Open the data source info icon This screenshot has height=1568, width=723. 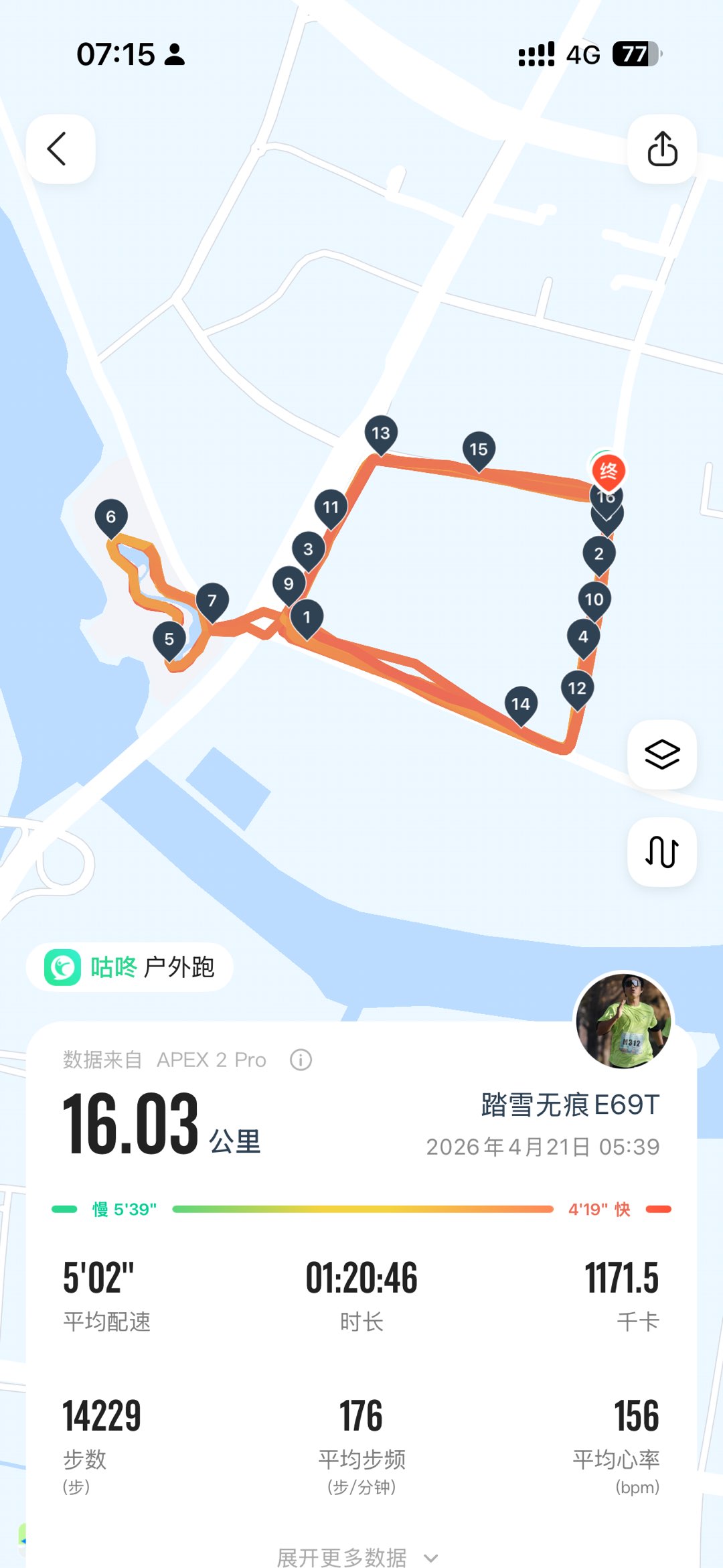click(301, 1060)
